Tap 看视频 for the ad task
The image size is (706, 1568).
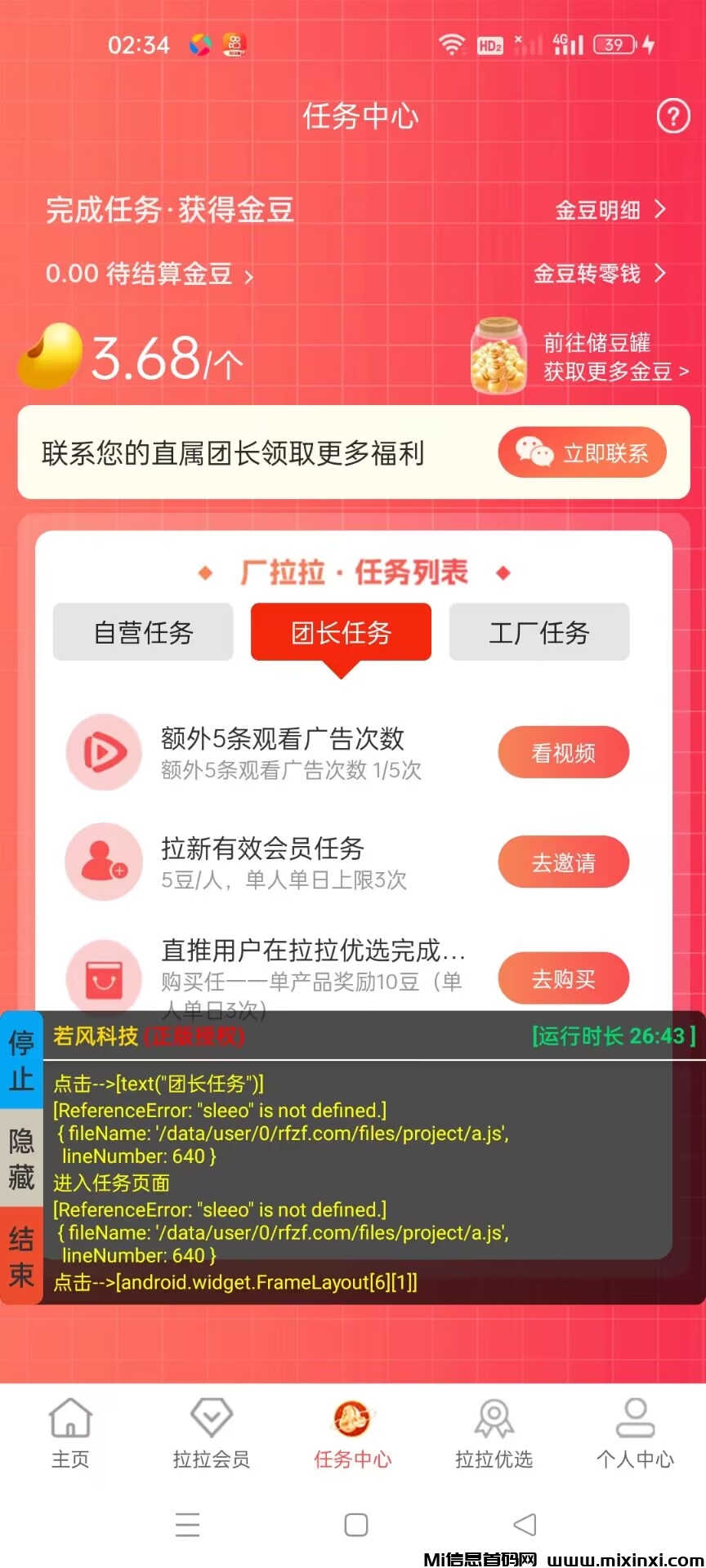point(563,752)
